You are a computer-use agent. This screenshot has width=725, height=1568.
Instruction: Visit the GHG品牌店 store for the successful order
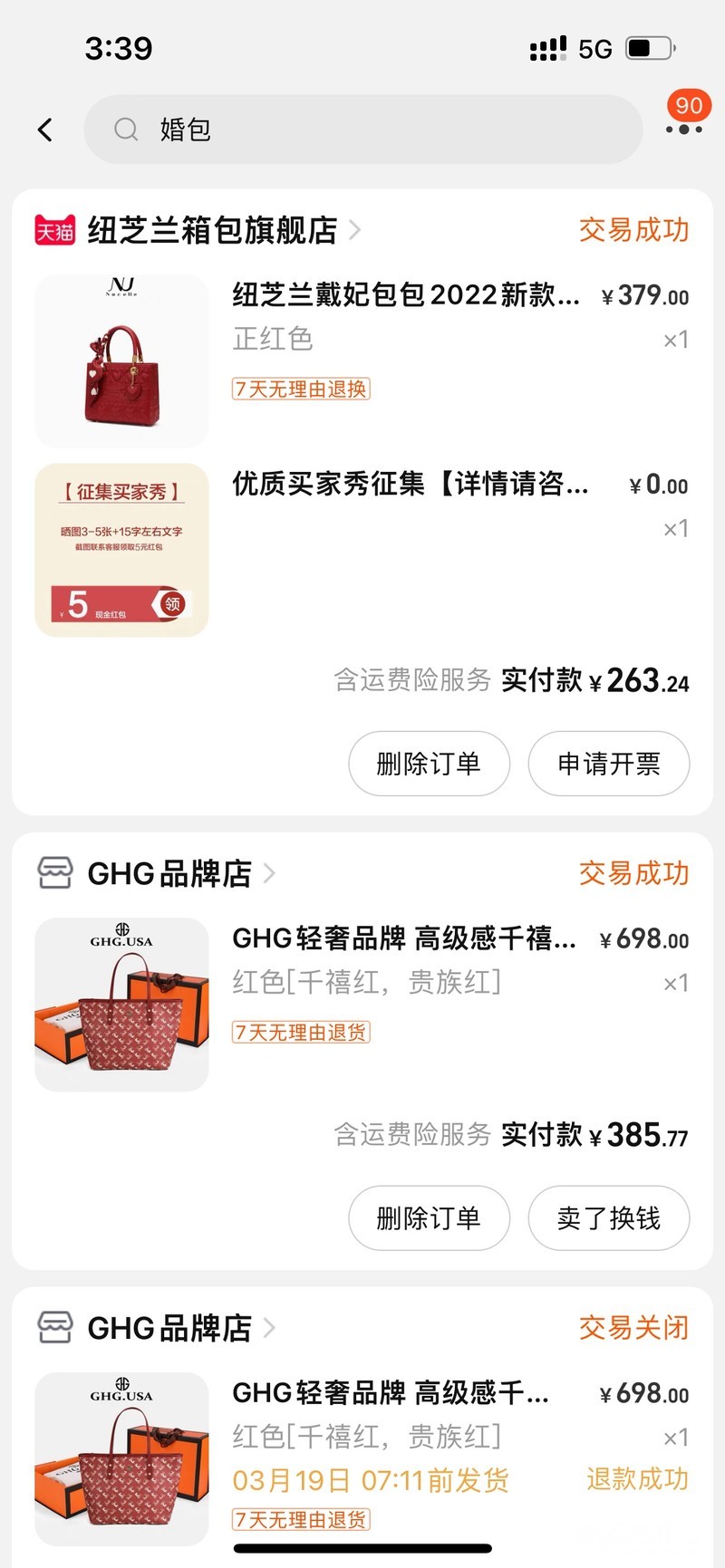click(x=169, y=874)
